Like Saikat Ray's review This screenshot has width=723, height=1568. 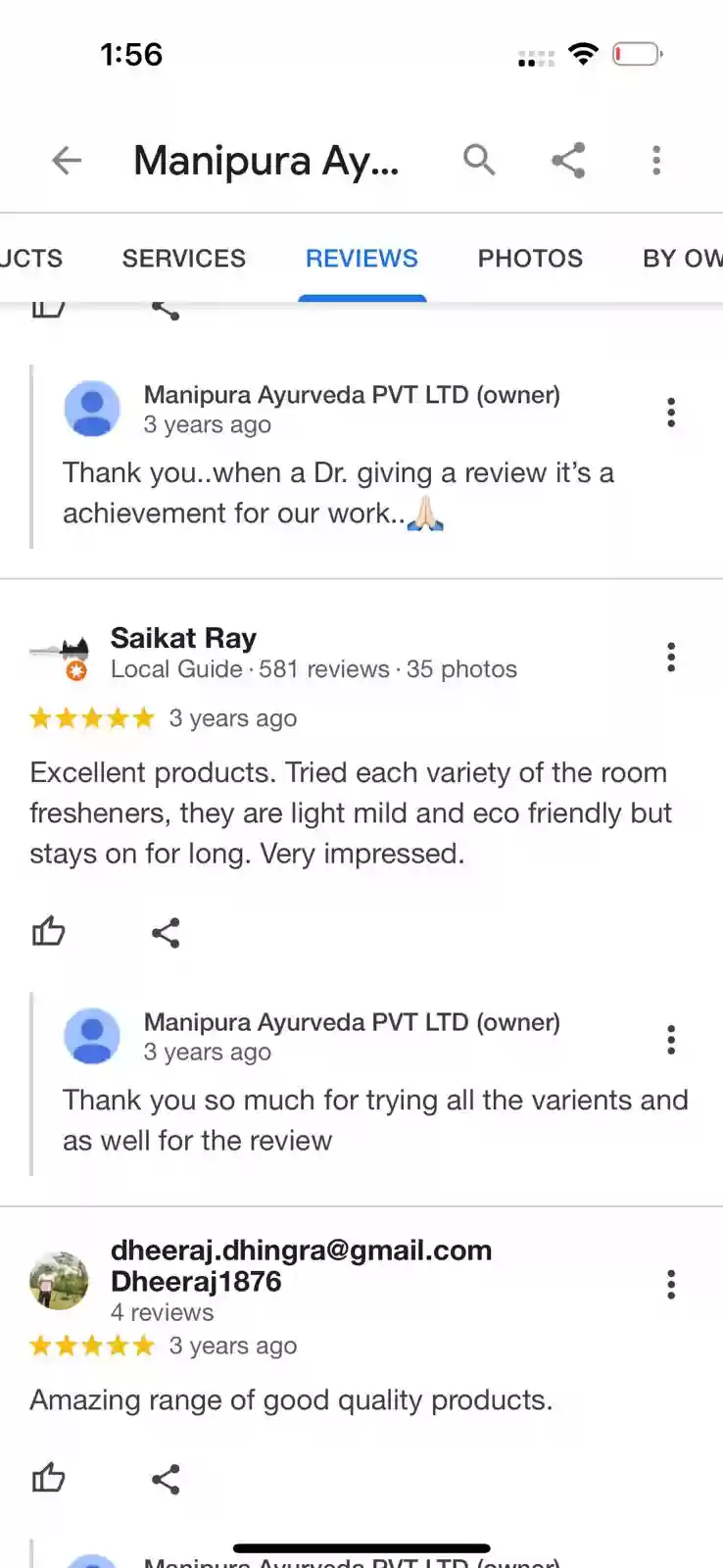tap(48, 931)
